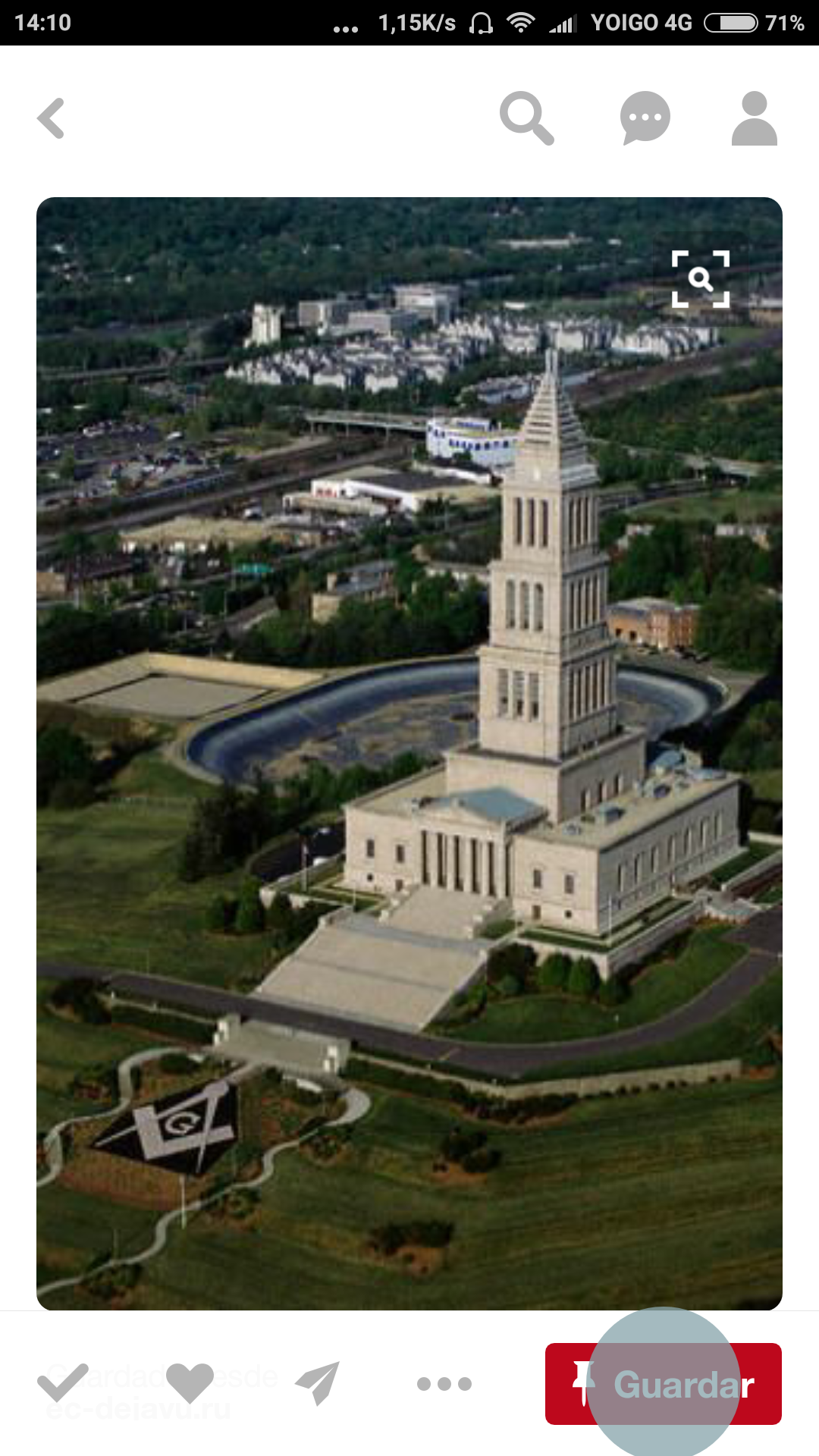Go back using the back arrow
Image resolution: width=819 pixels, height=1456 pixels.
[51, 118]
